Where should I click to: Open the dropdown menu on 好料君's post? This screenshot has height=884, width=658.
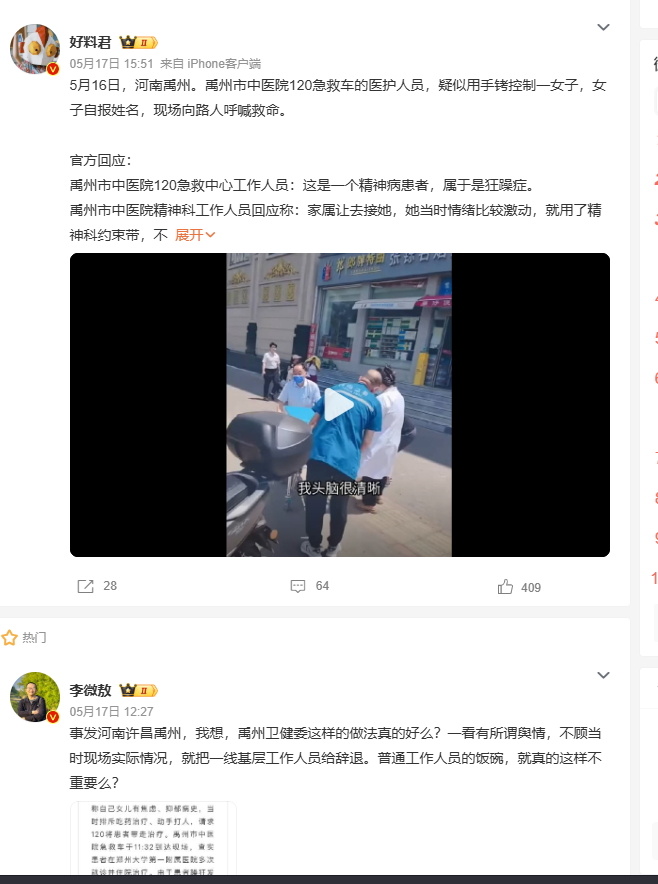[603, 27]
